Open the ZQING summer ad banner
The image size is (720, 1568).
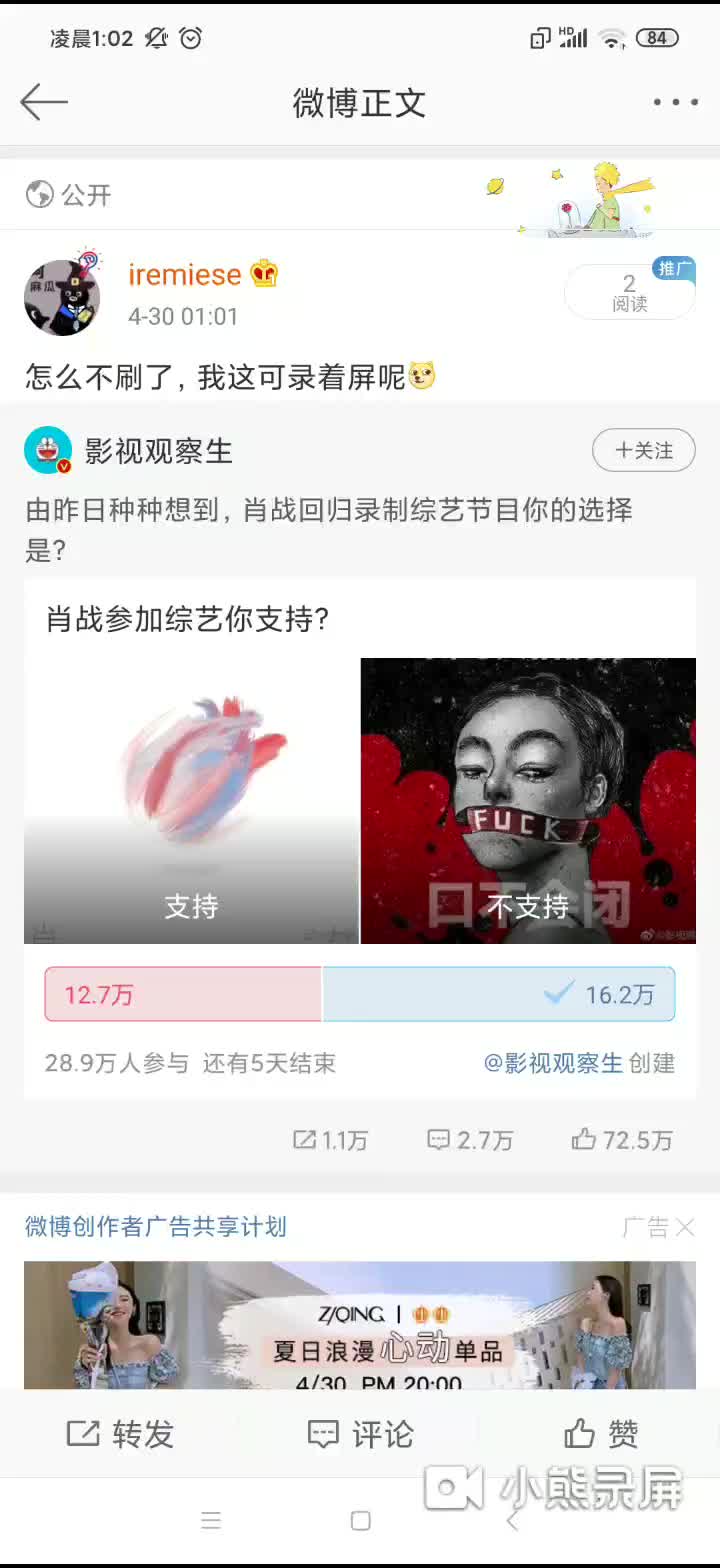(360, 1325)
